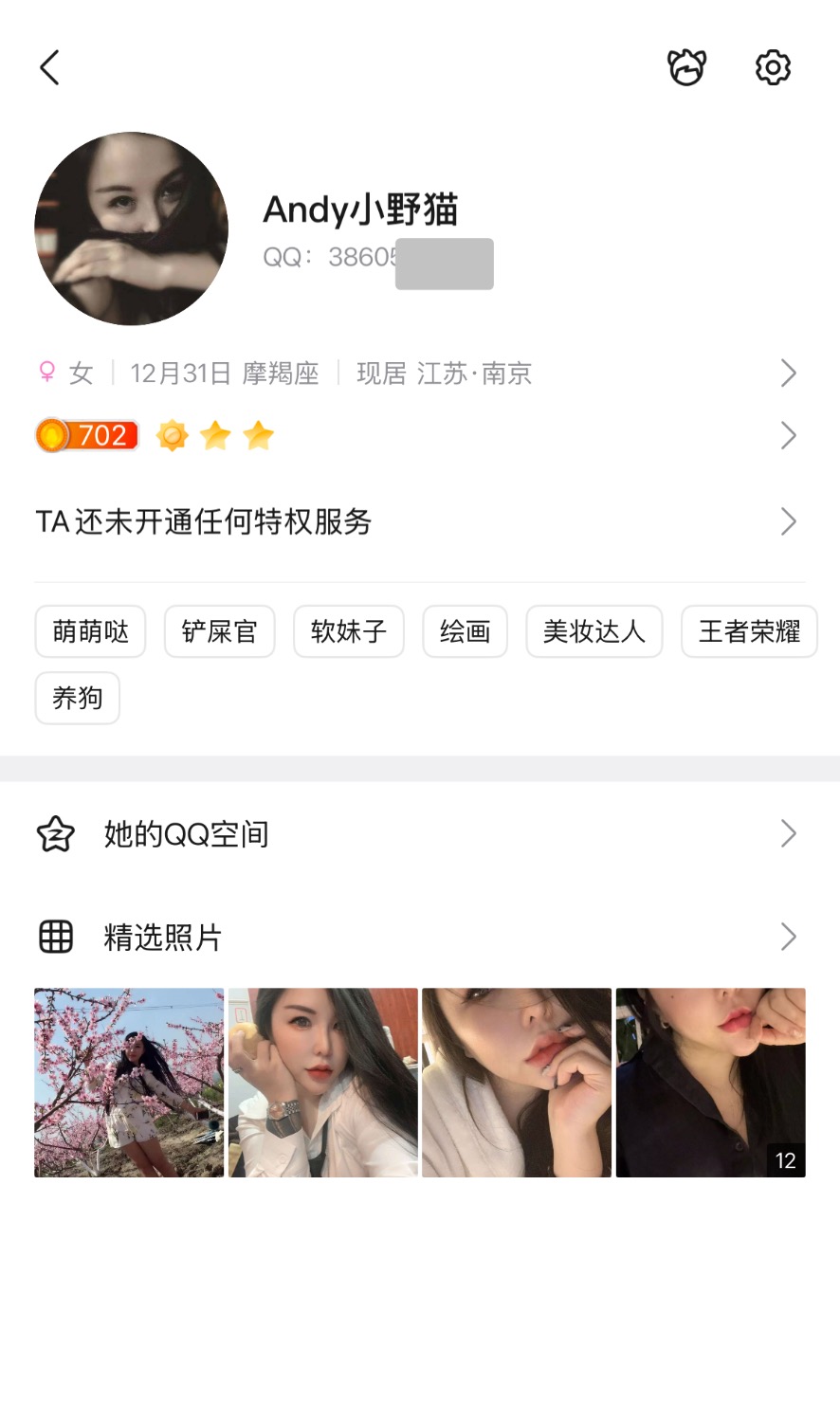Open the TA还未开通任何特权服务 row
Viewport: 840px width, 1422px height.
pyautogui.click(x=417, y=521)
